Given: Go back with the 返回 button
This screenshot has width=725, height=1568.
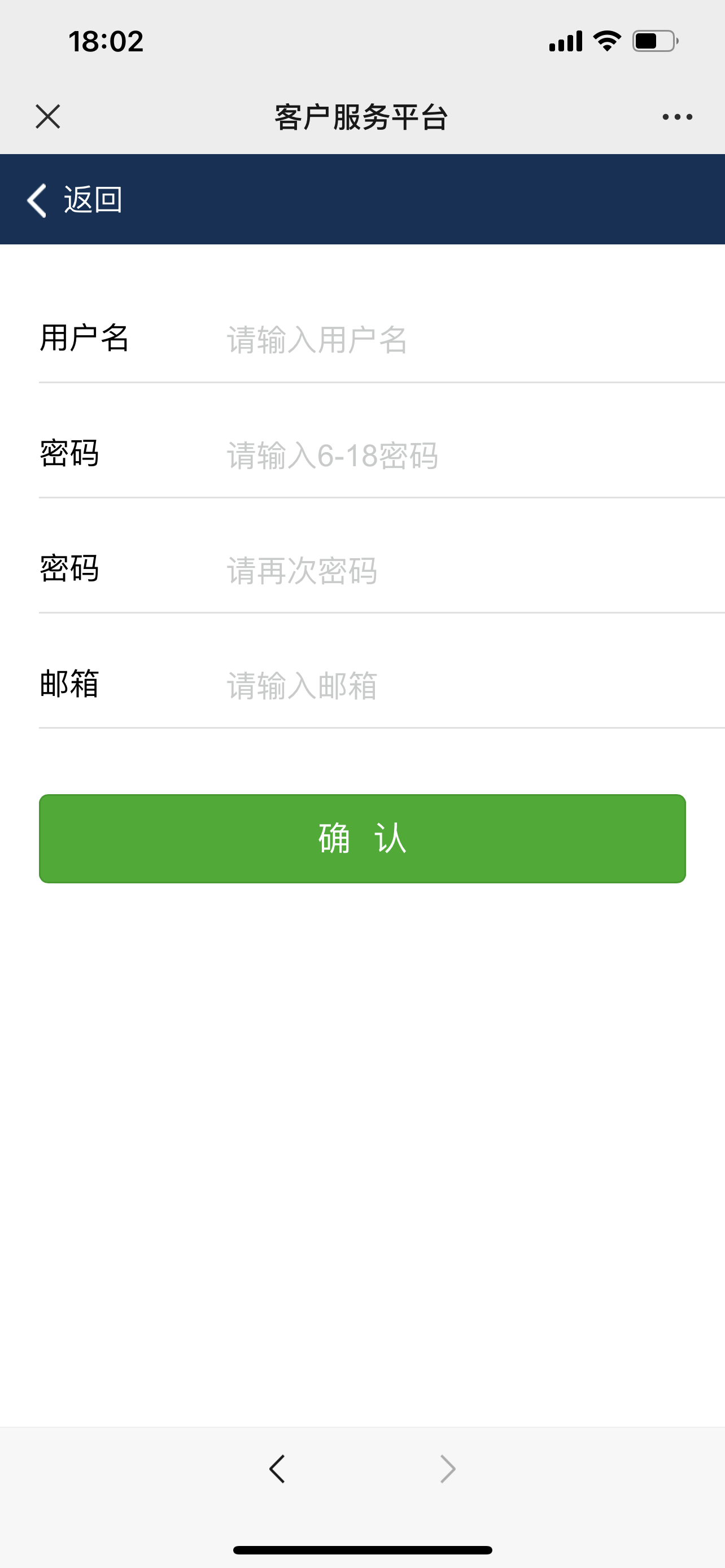Looking at the screenshot, I should tap(76, 200).
